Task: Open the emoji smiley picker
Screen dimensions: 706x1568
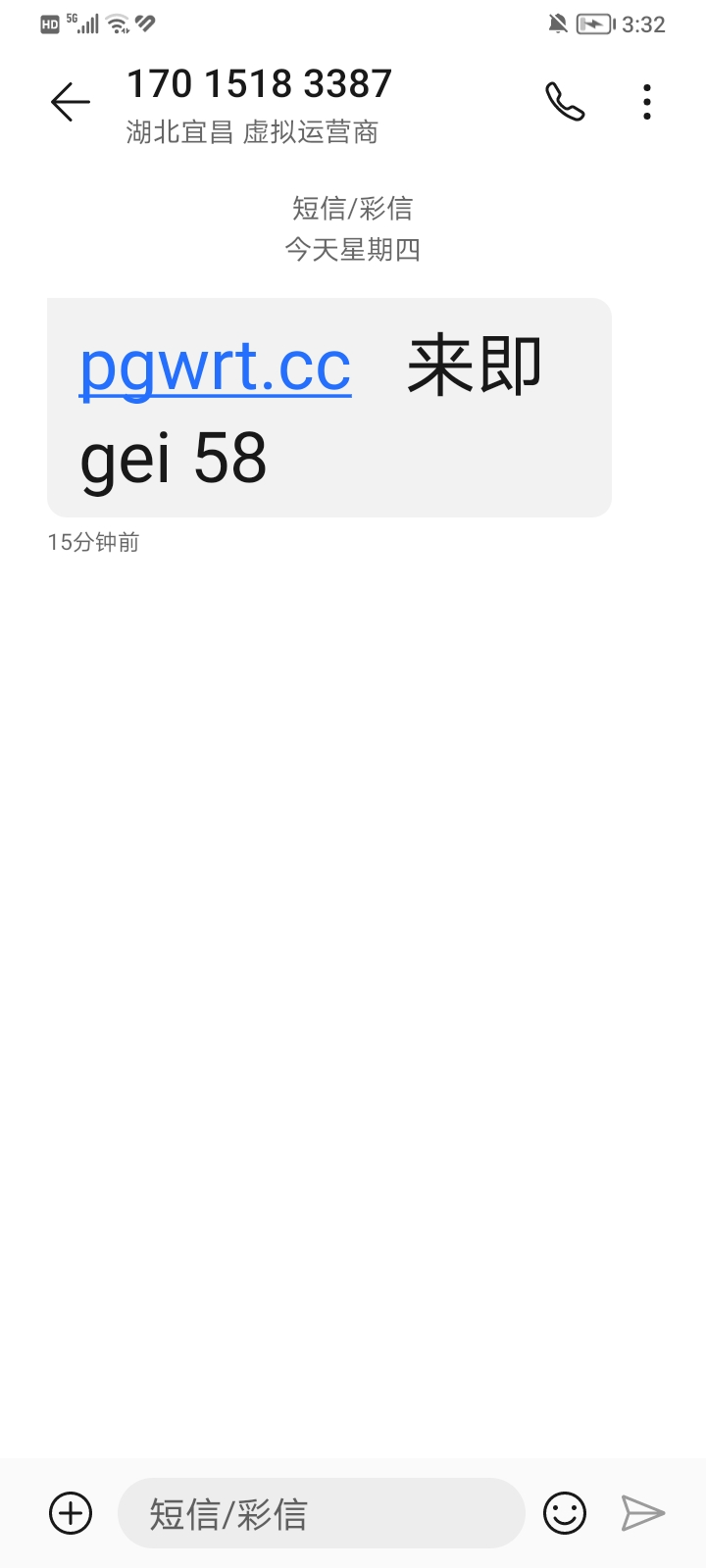Action: pos(564,1512)
